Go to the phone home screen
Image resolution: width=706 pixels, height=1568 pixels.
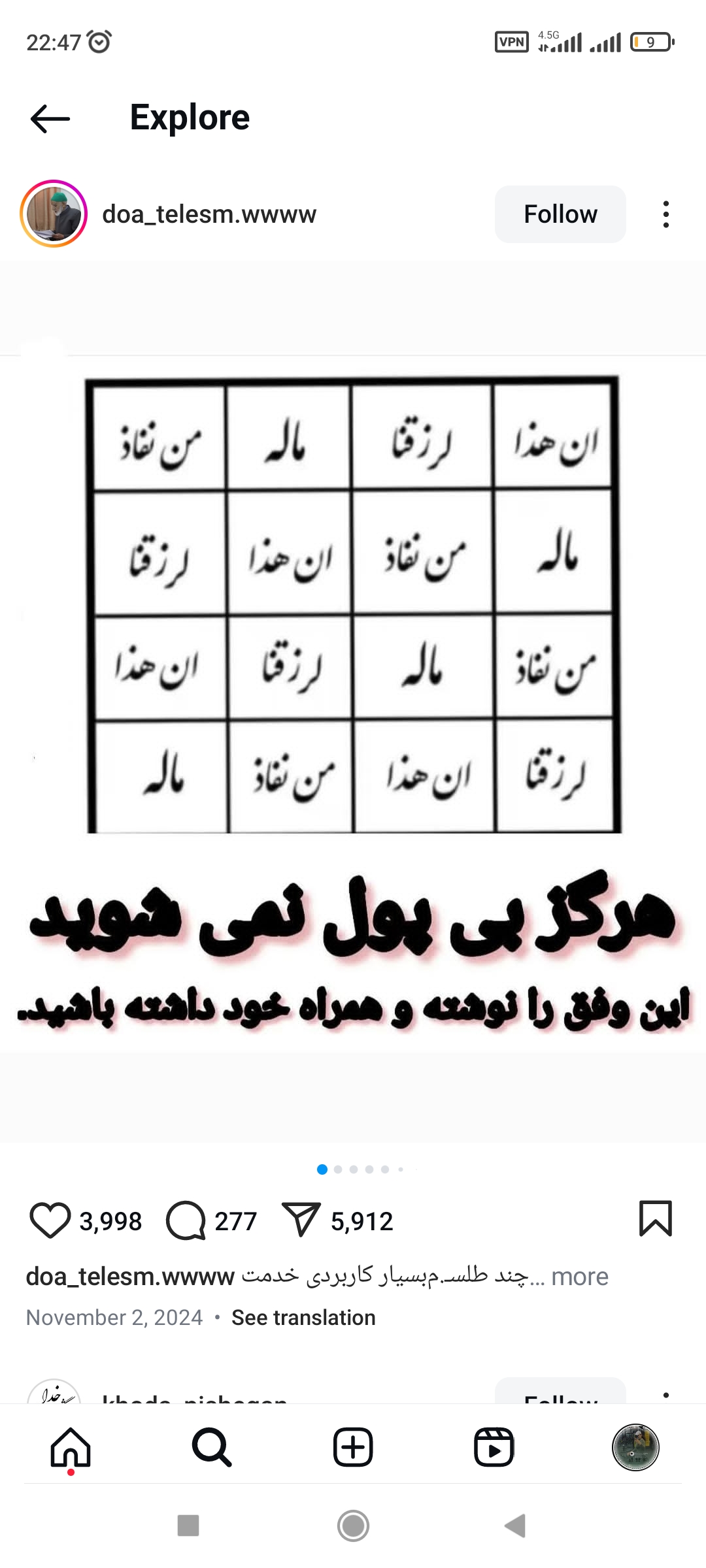click(x=353, y=1526)
